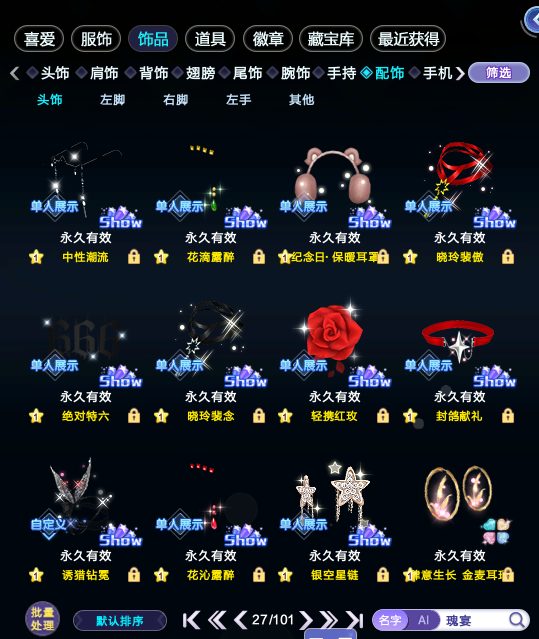The image size is (539, 639).
Task: Open the 藏宝库 tab
Action: pos(330,39)
